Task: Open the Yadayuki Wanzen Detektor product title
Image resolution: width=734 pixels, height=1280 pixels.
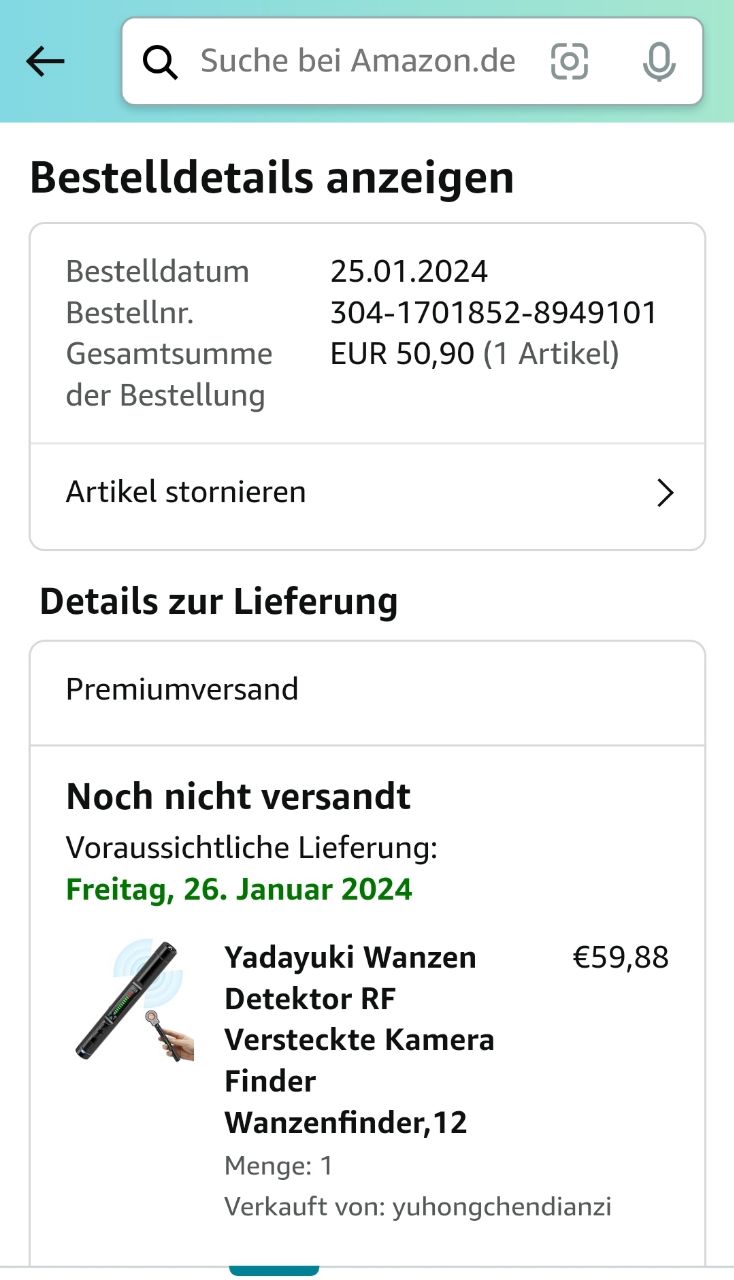Action: pos(359,1040)
